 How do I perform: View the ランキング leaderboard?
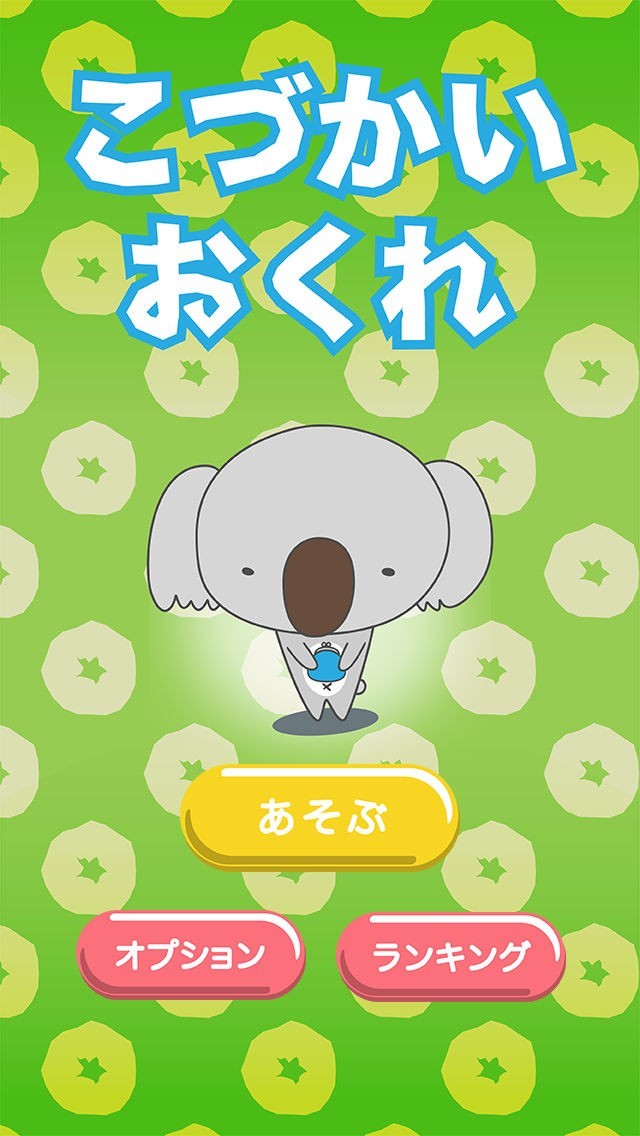click(x=450, y=956)
